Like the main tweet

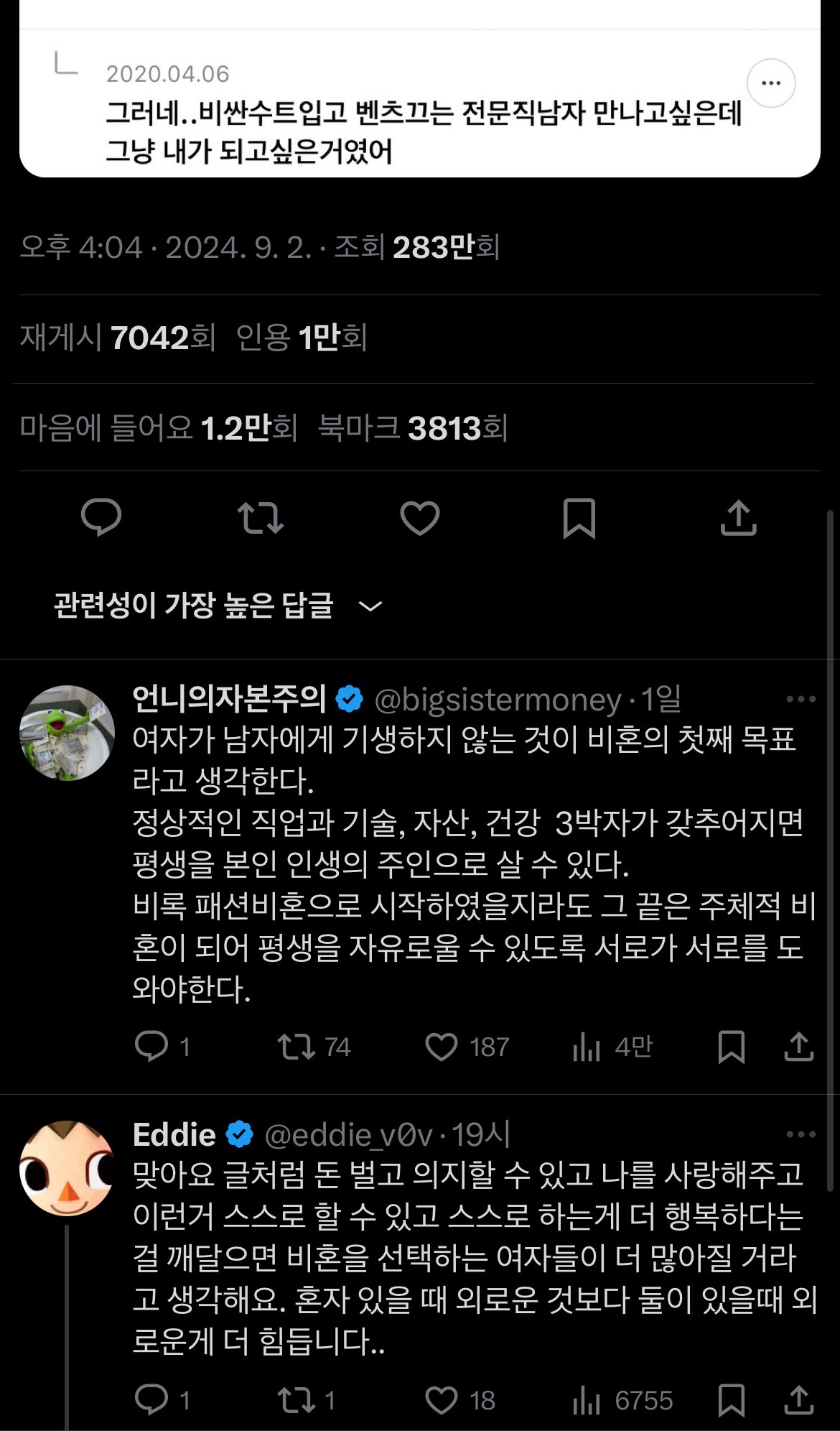click(419, 517)
